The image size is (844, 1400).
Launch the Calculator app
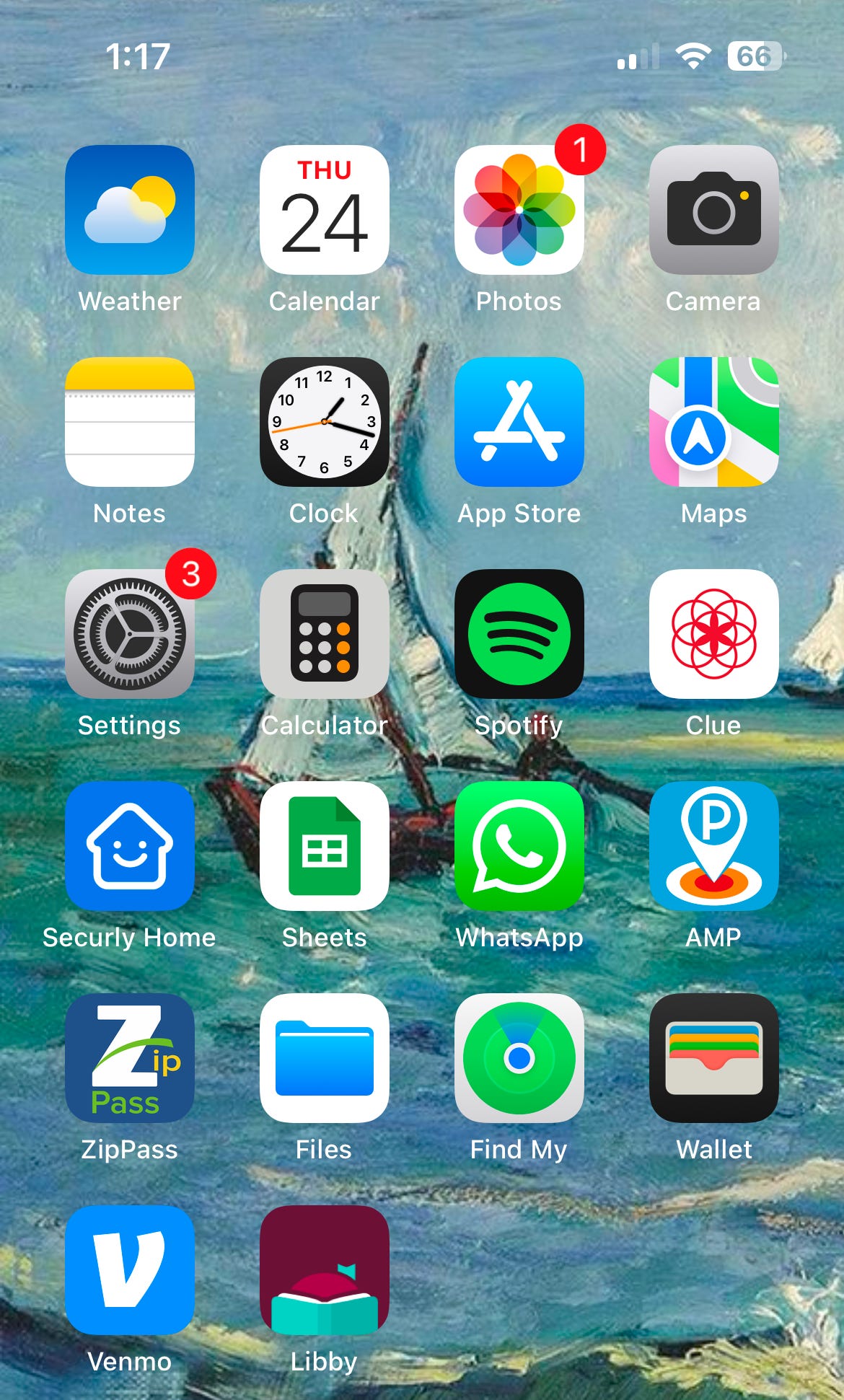(x=325, y=634)
